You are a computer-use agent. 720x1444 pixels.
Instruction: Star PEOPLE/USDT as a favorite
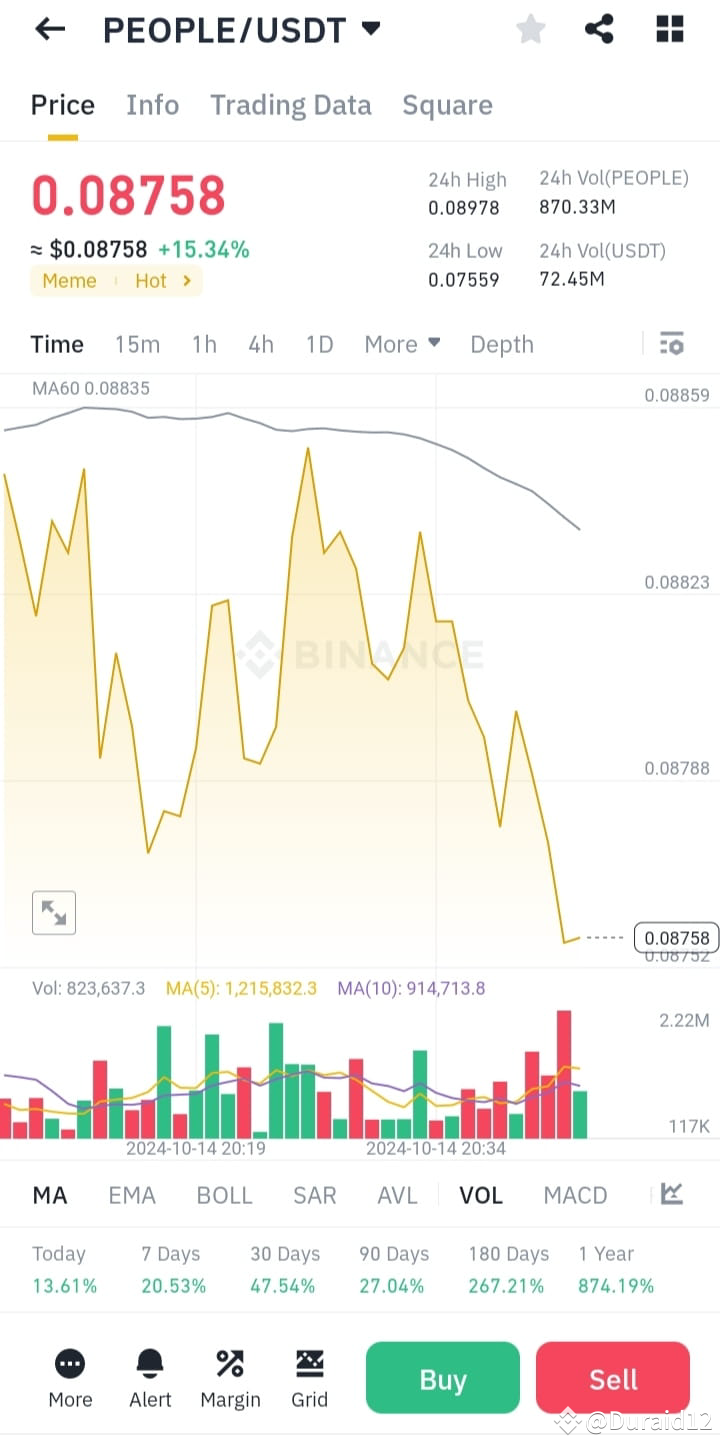[x=530, y=29]
